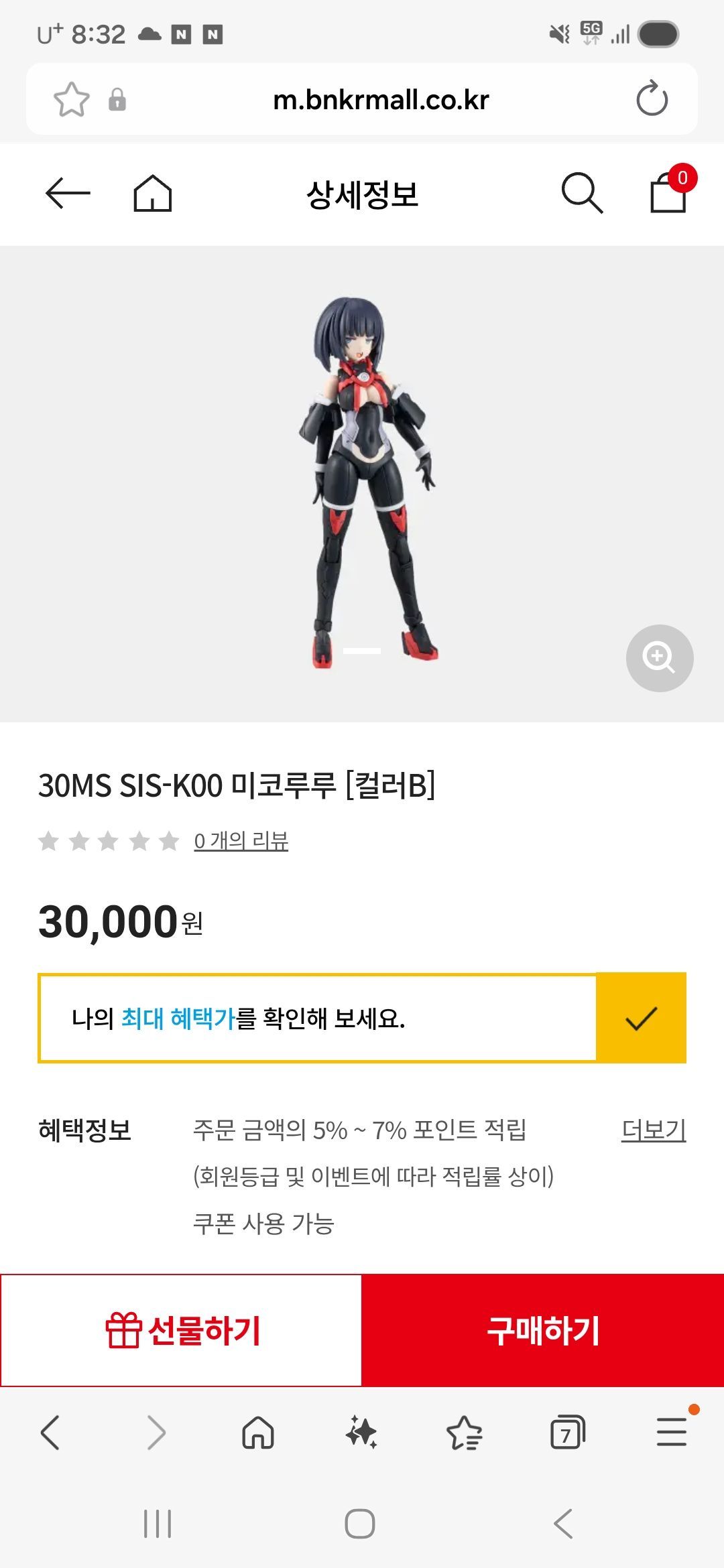
Task: Tap 더보기 for more benefit info
Action: [x=653, y=1130]
